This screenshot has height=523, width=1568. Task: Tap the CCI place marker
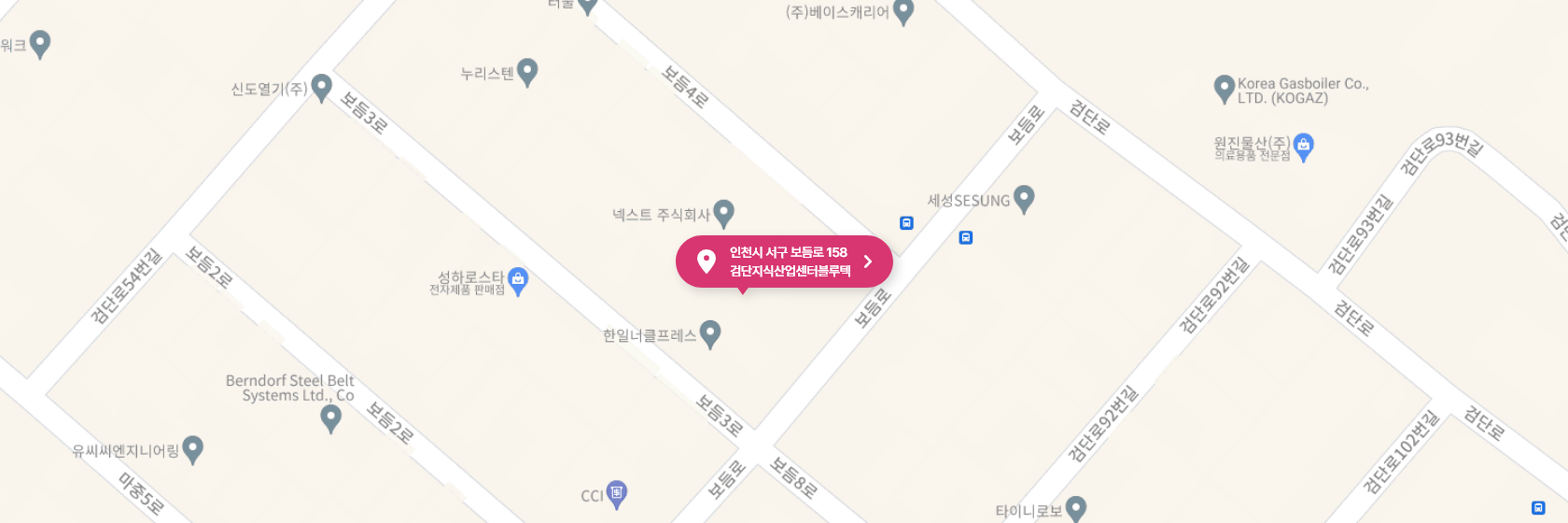(x=616, y=493)
